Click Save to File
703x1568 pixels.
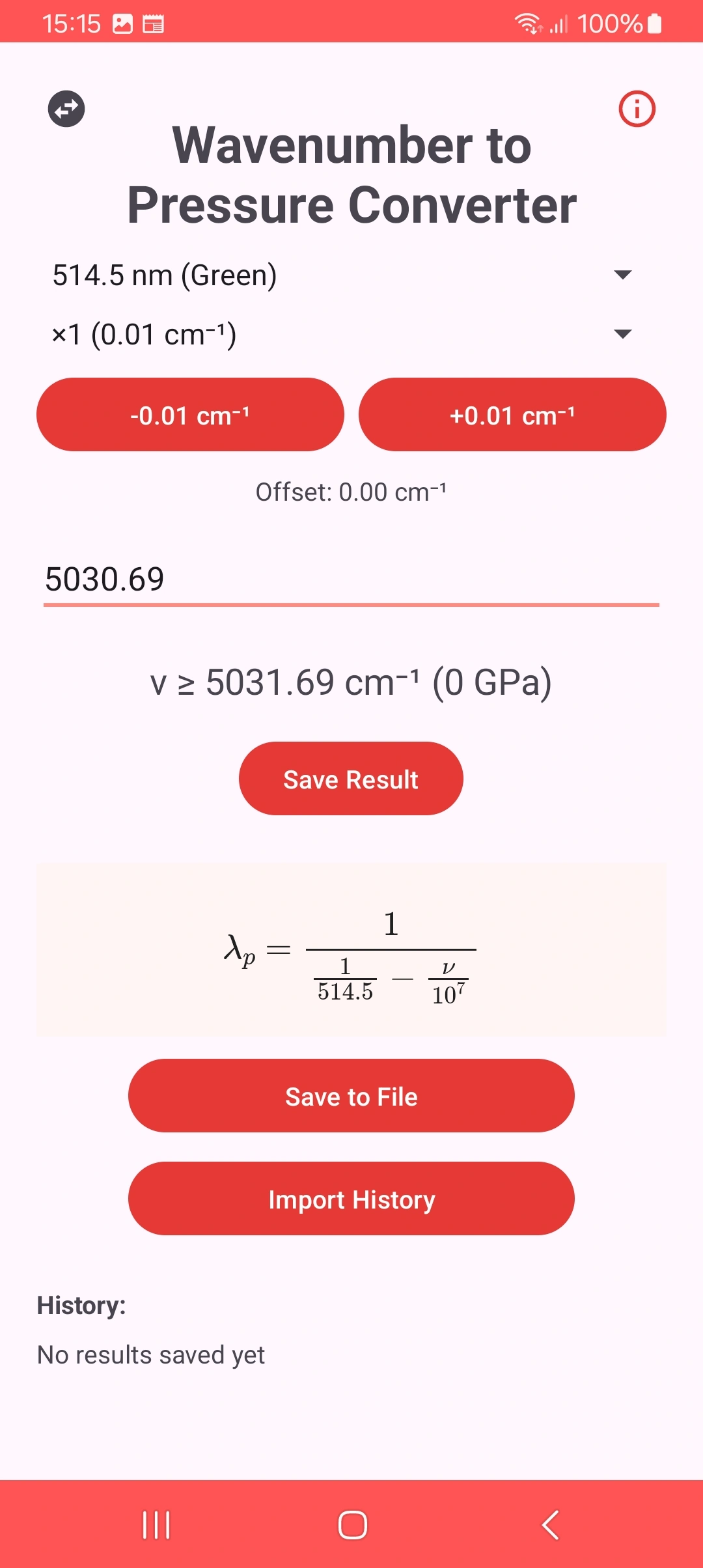(x=351, y=1096)
